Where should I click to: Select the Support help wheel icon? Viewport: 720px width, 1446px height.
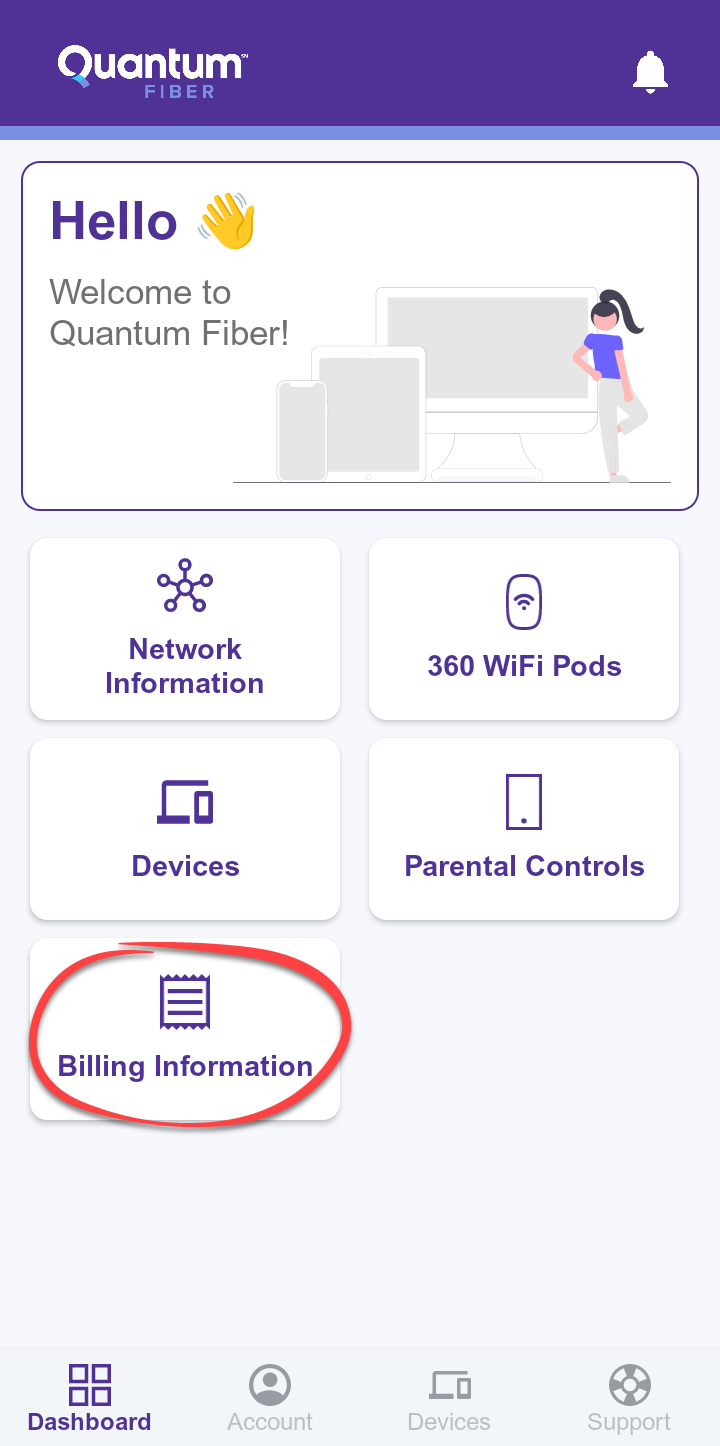point(629,1383)
